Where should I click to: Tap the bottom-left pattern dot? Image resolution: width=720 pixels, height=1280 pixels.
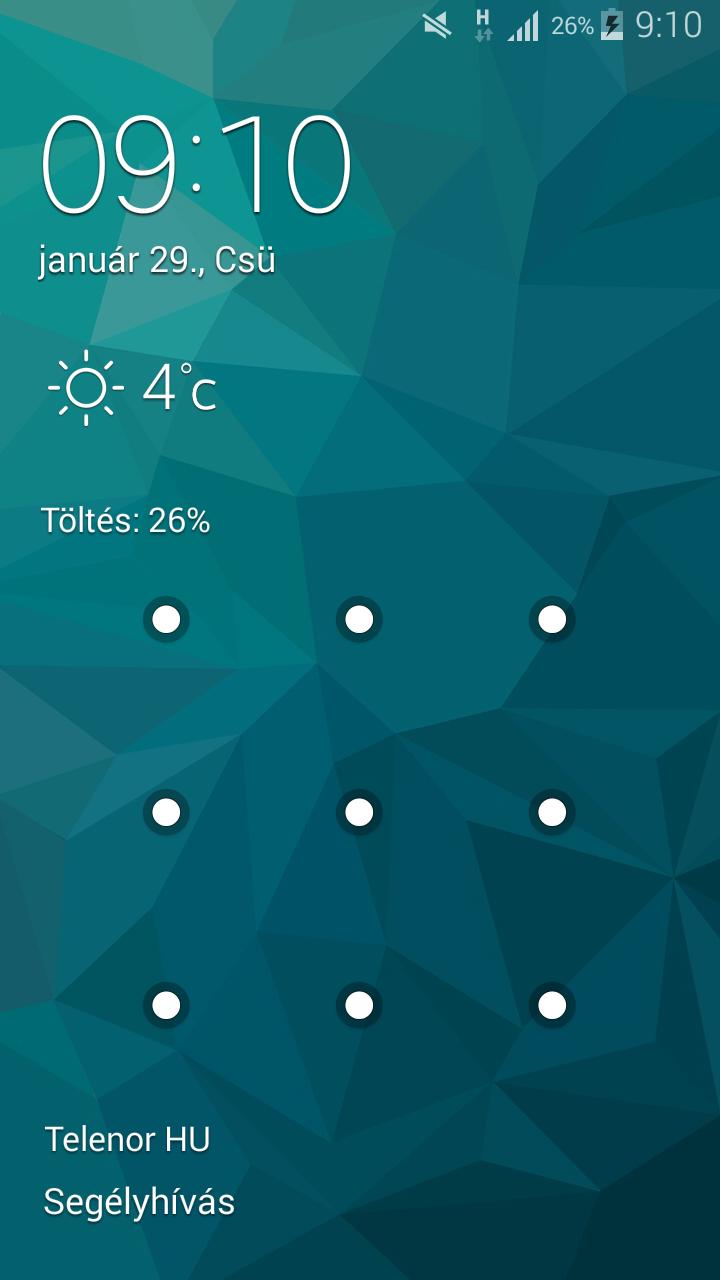click(166, 1004)
